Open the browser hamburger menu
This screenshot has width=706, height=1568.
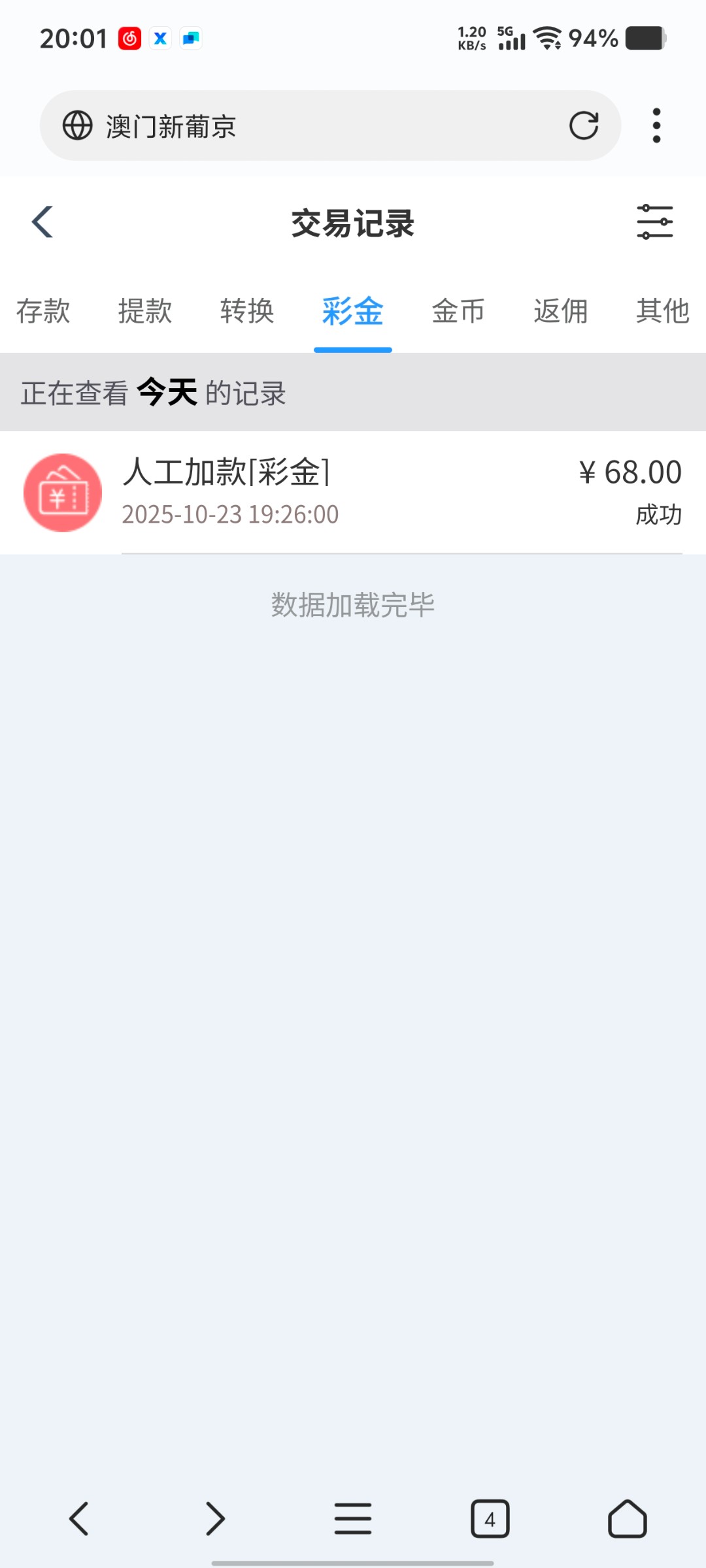353,1518
